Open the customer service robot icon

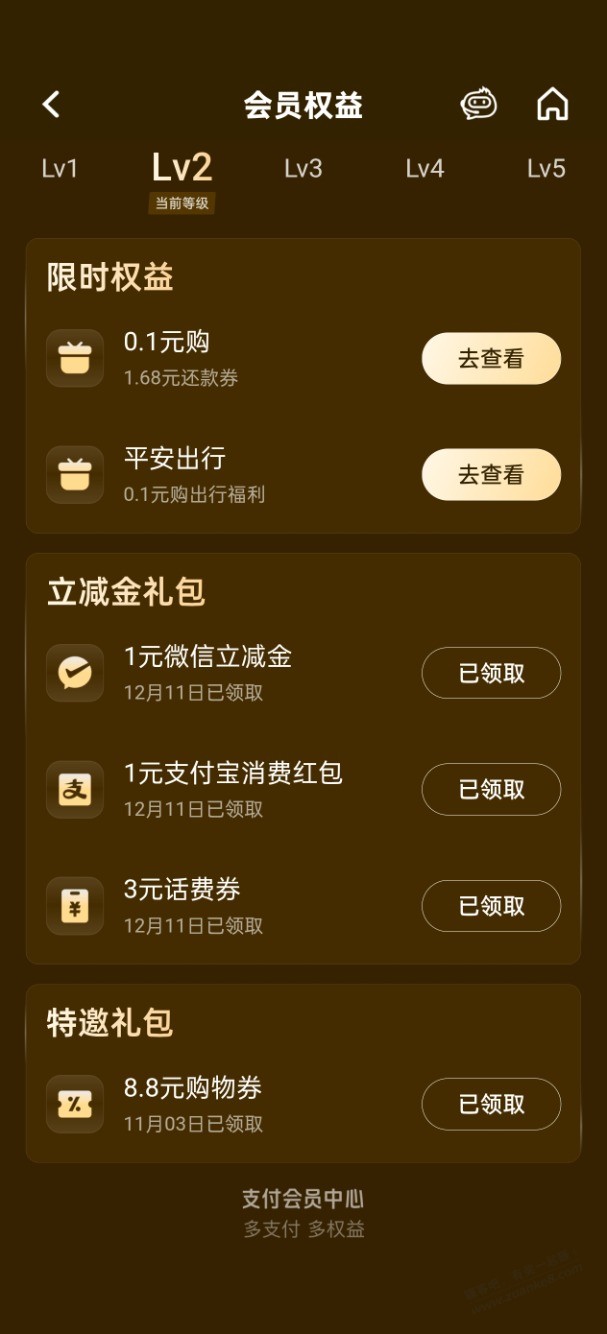(x=478, y=104)
